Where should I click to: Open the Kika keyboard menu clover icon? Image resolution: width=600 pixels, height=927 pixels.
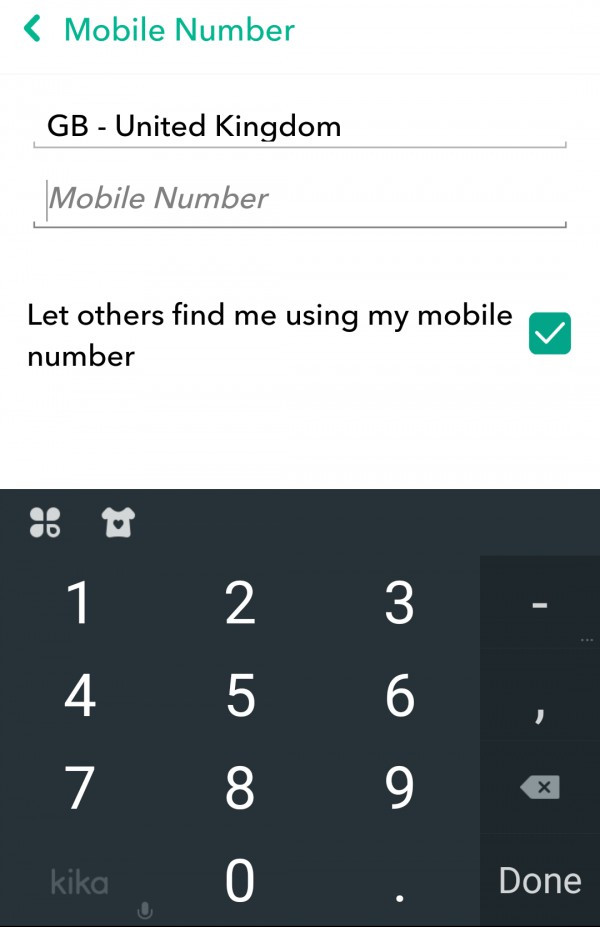[x=45, y=521]
